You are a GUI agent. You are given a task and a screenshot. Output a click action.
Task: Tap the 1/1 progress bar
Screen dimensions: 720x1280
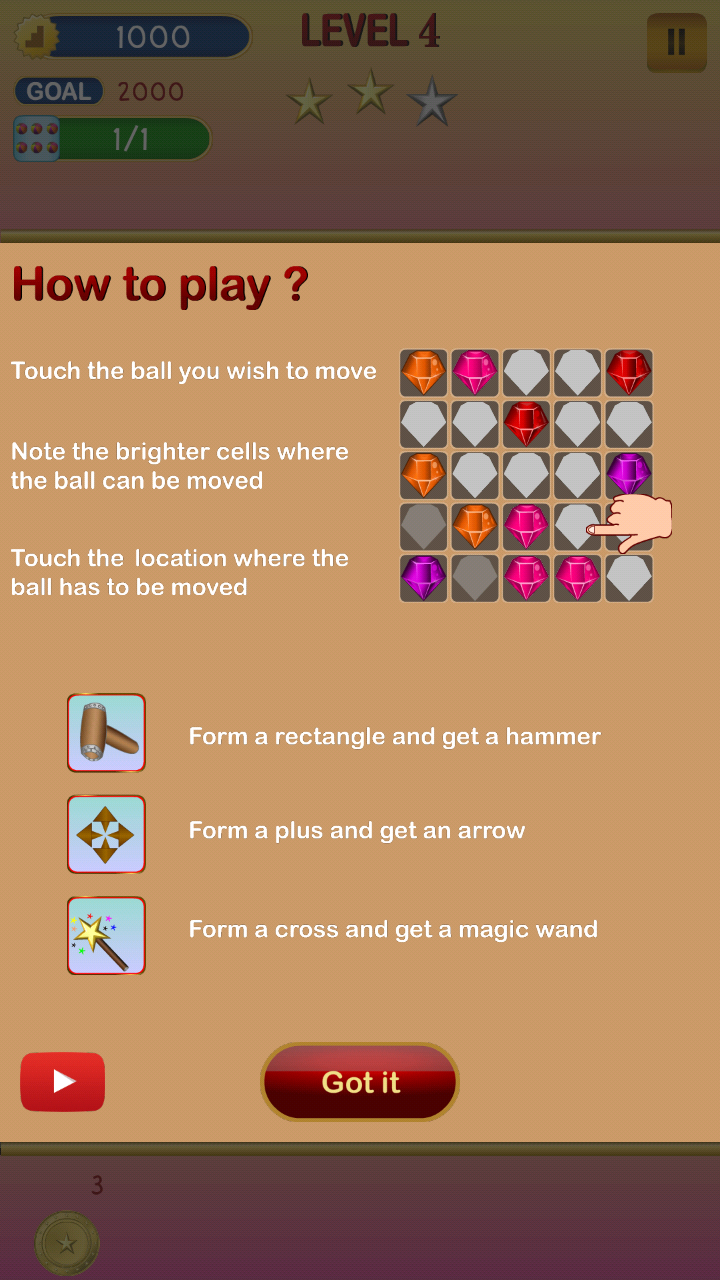tap(130, 139)
